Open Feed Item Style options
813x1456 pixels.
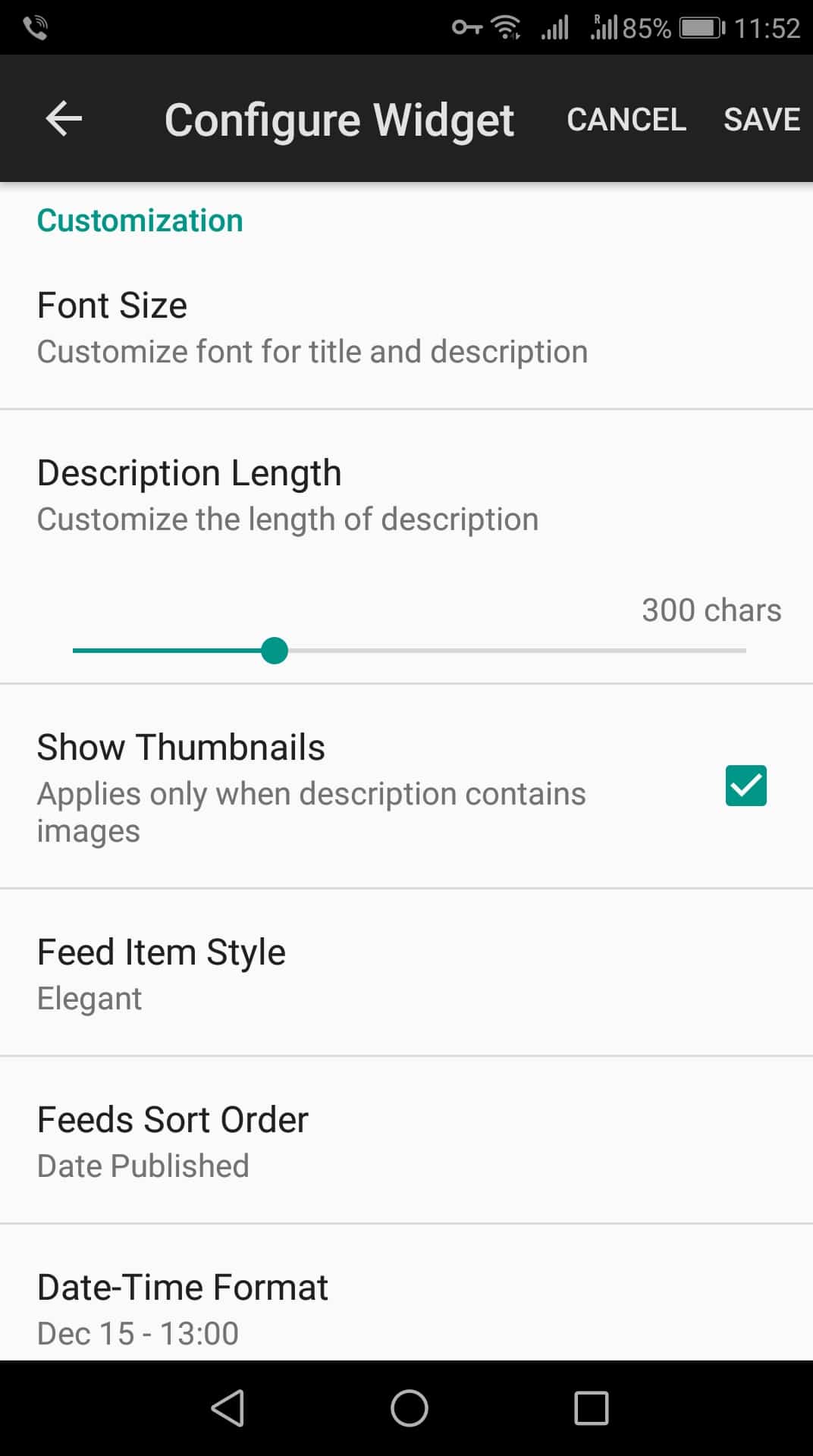[x=406, y=974]
